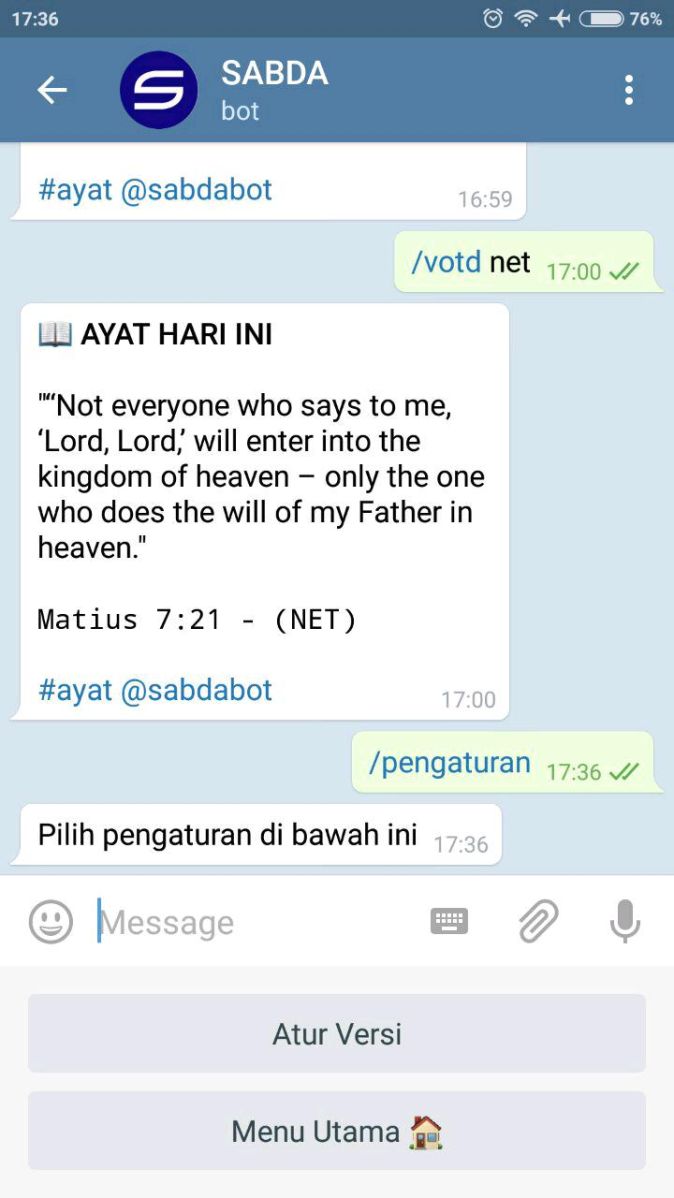Tap the /votd command link

(x=446, y=263)
